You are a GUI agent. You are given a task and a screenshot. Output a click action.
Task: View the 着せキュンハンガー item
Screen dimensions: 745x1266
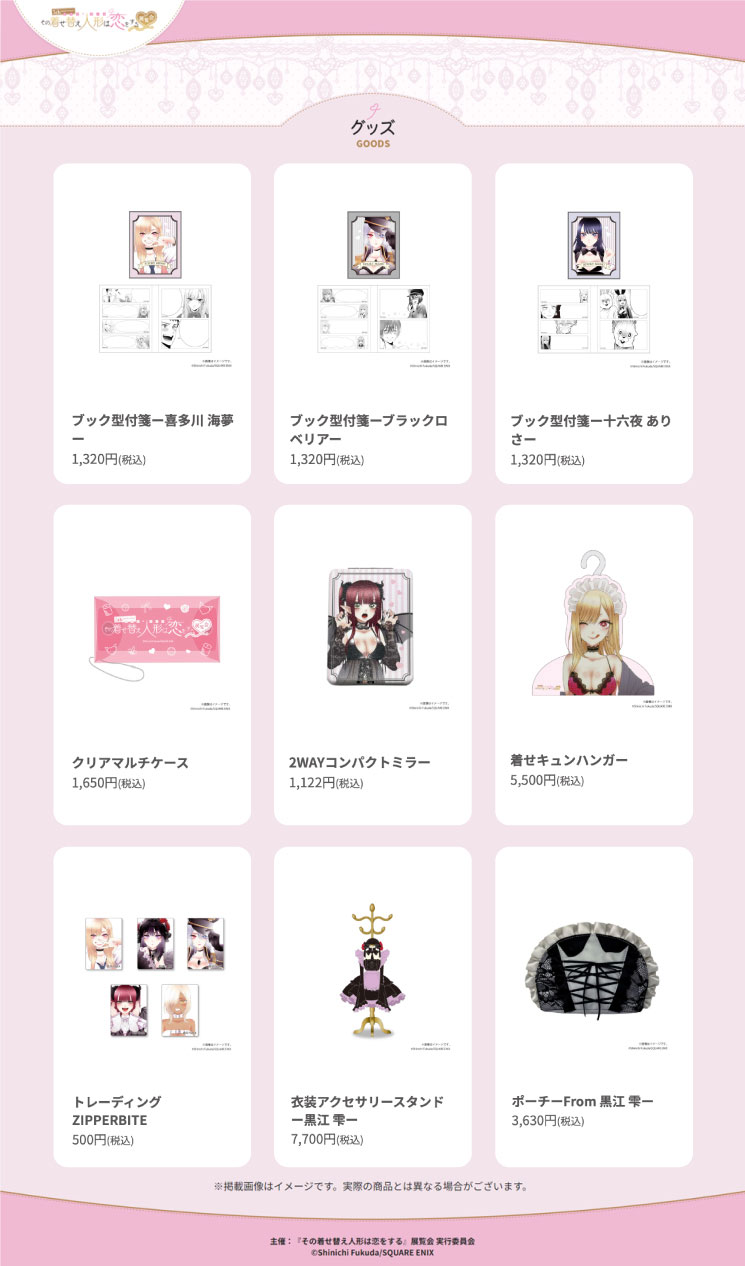coord(593,664)
